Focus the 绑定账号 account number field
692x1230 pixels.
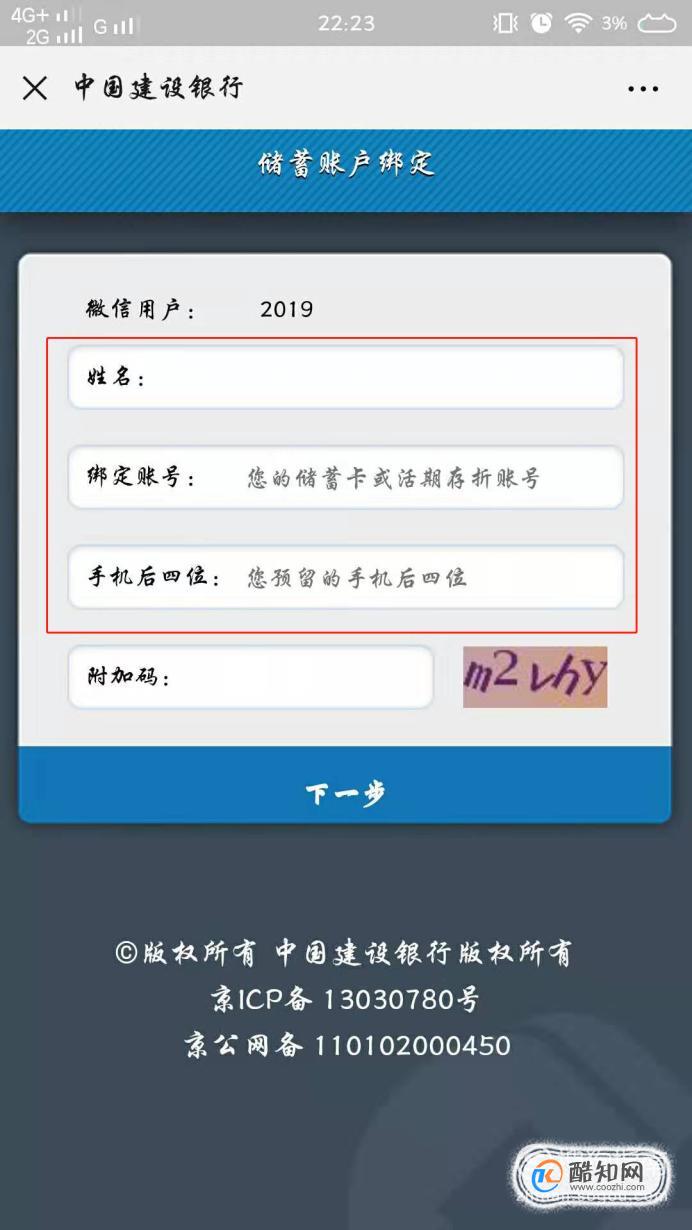coord(346,477)
